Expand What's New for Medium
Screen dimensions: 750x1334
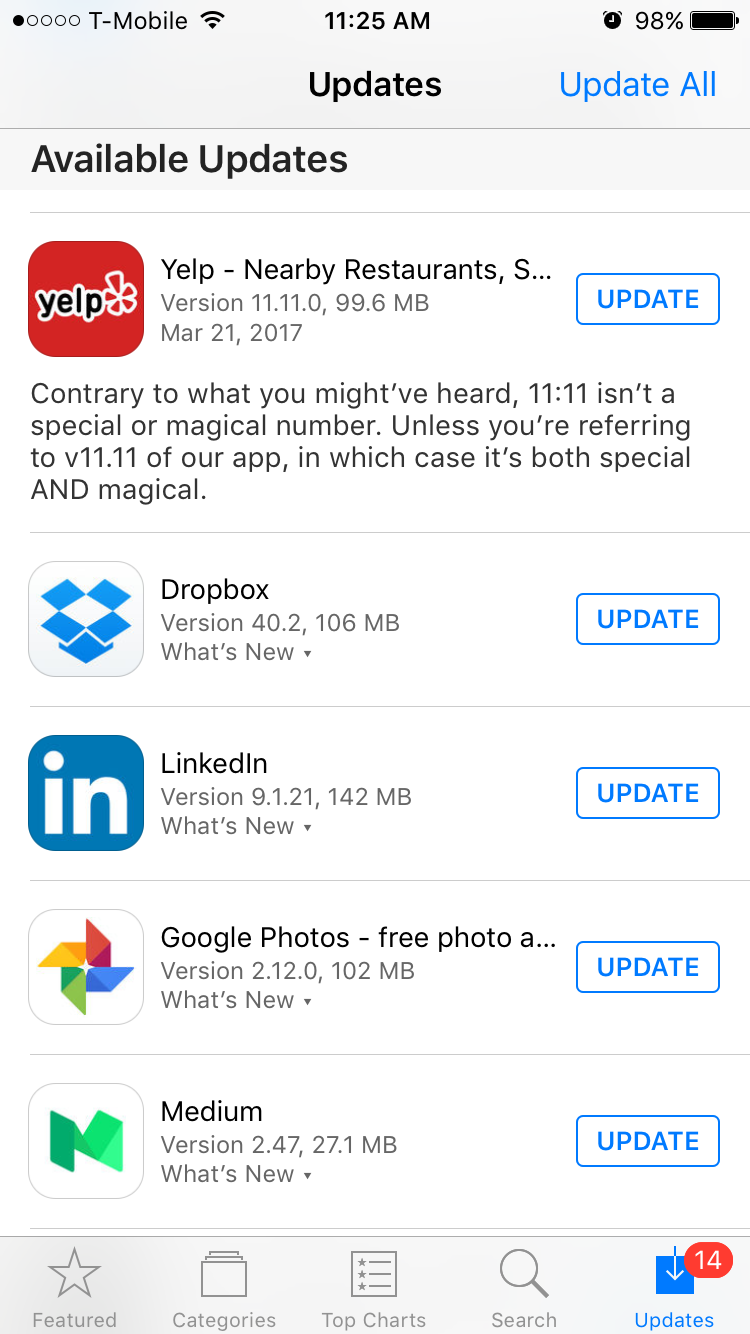pyautogui.click(x=236, y=1174)
